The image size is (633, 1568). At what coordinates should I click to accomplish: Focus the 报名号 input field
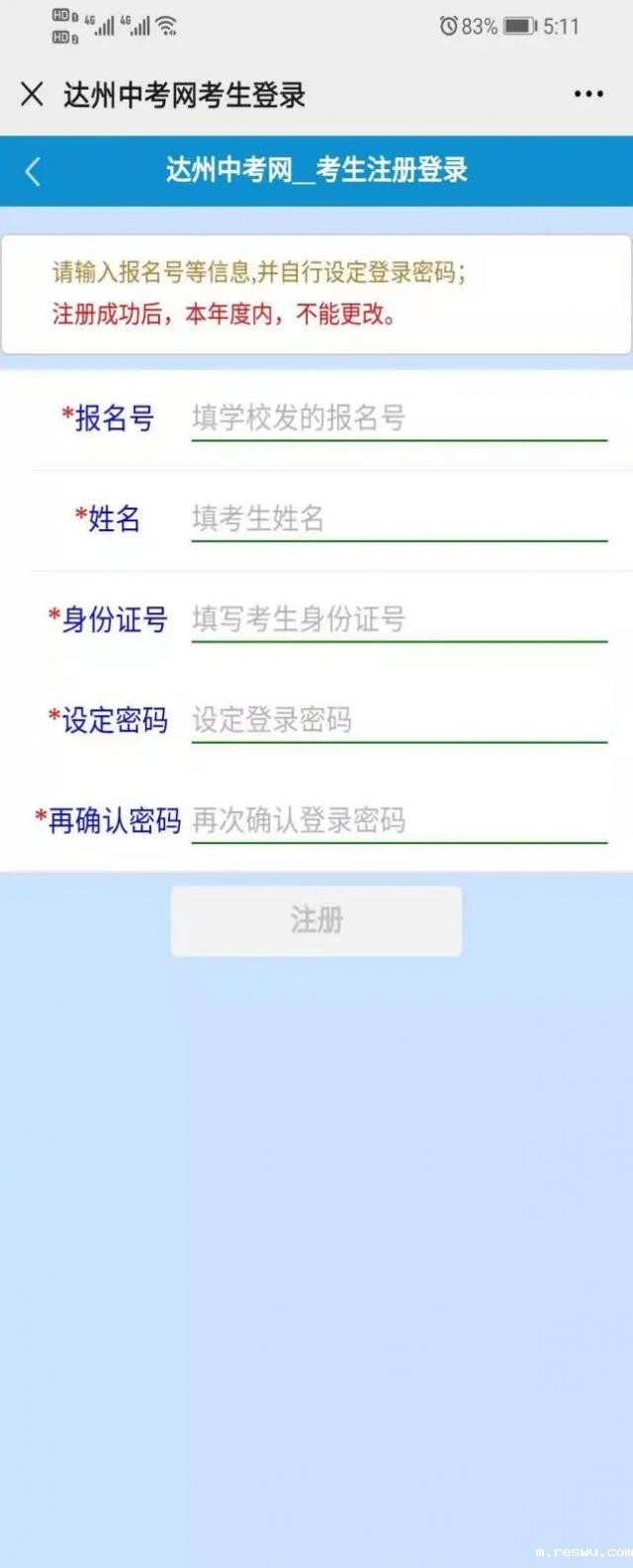pyautogui.click(x=398, y=418)
